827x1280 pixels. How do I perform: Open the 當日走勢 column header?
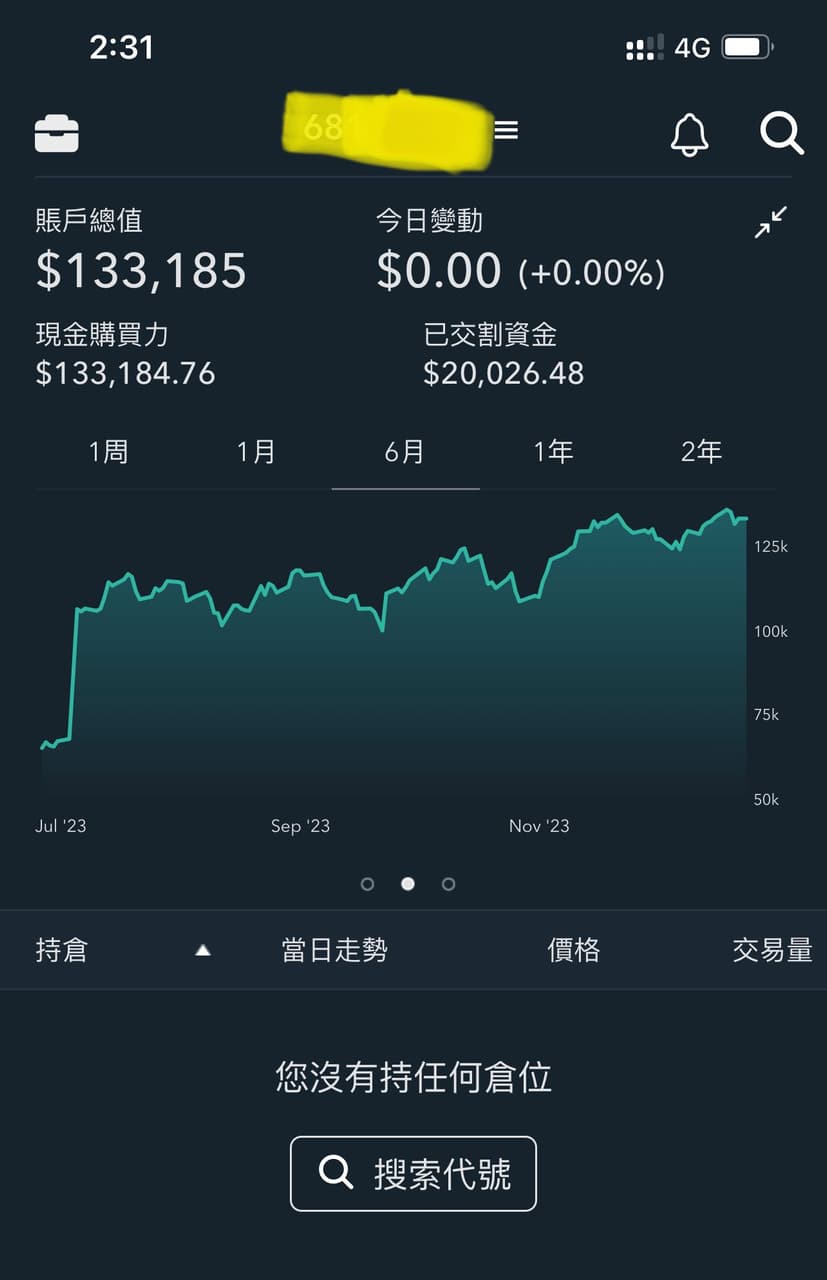pos(333,950)
